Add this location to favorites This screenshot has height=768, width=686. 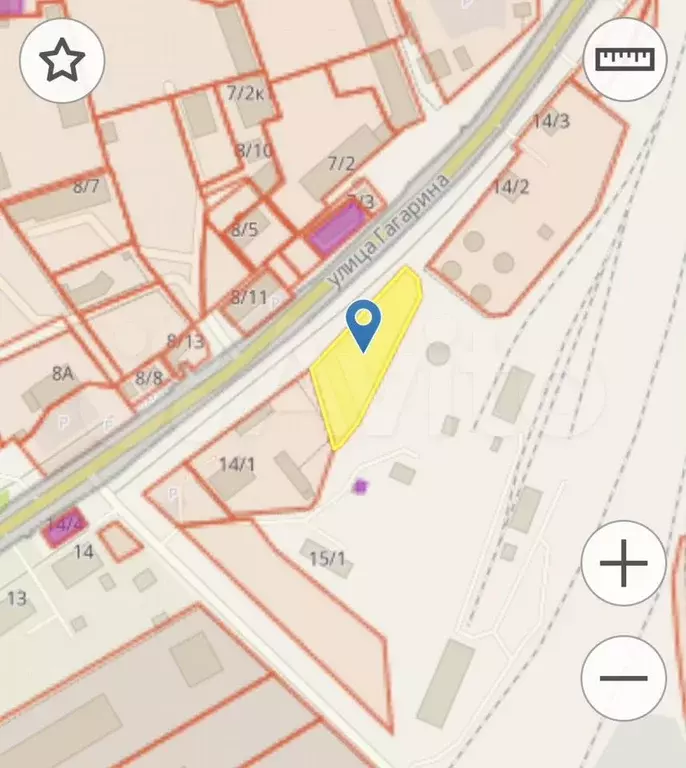[61, 62]
